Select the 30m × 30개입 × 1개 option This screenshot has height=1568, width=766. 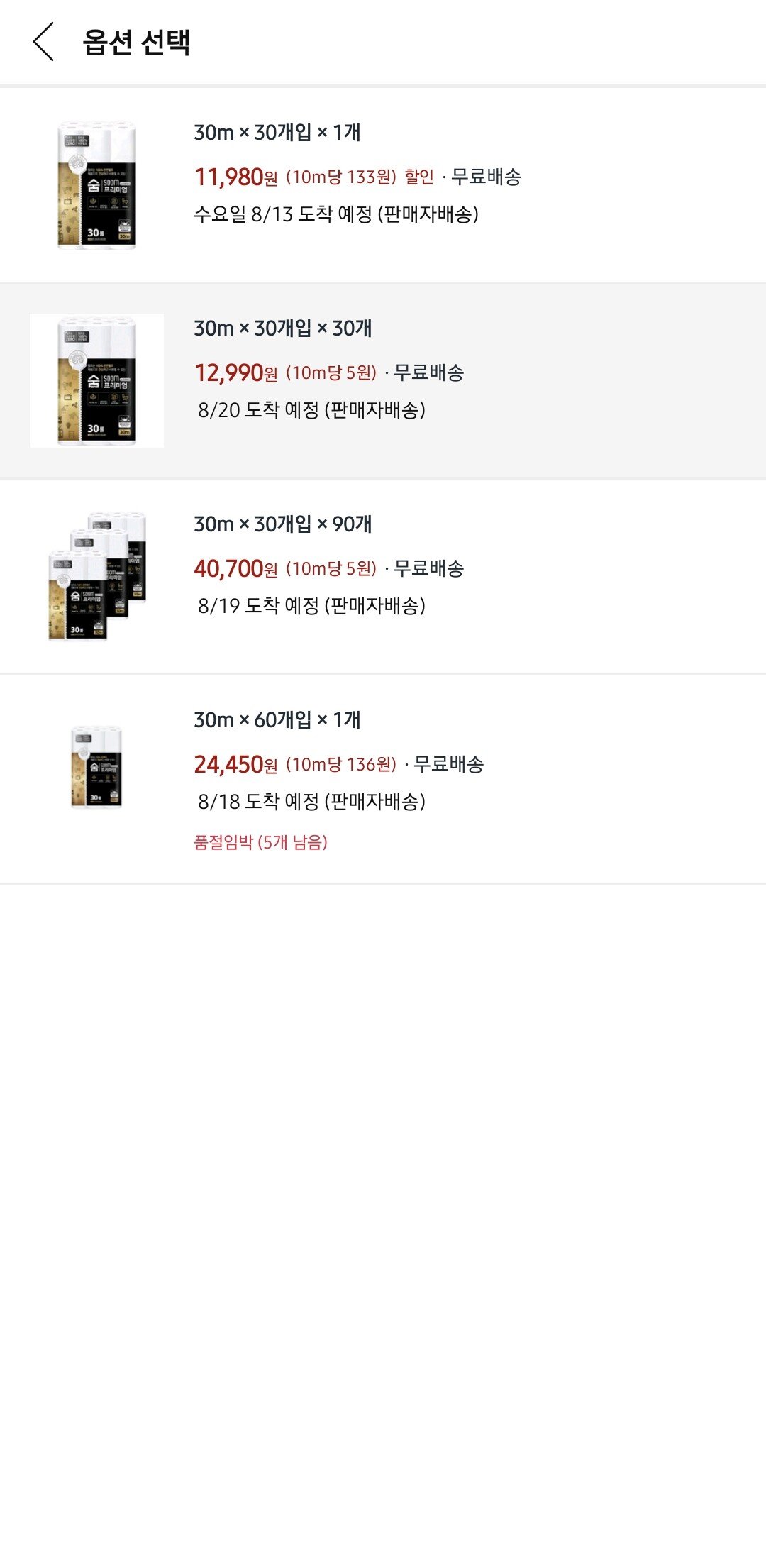383,184
